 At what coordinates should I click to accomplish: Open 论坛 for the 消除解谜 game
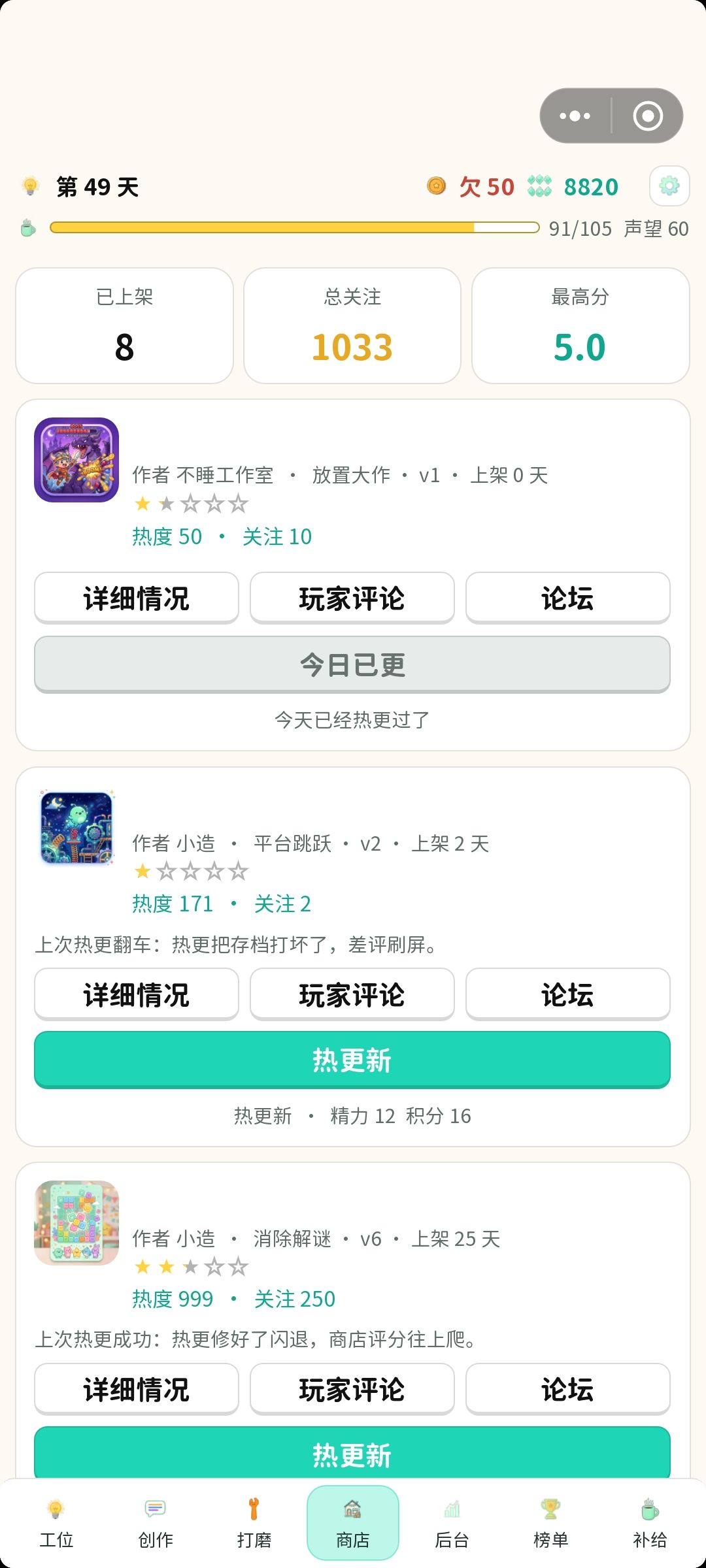coord(568,1389)
